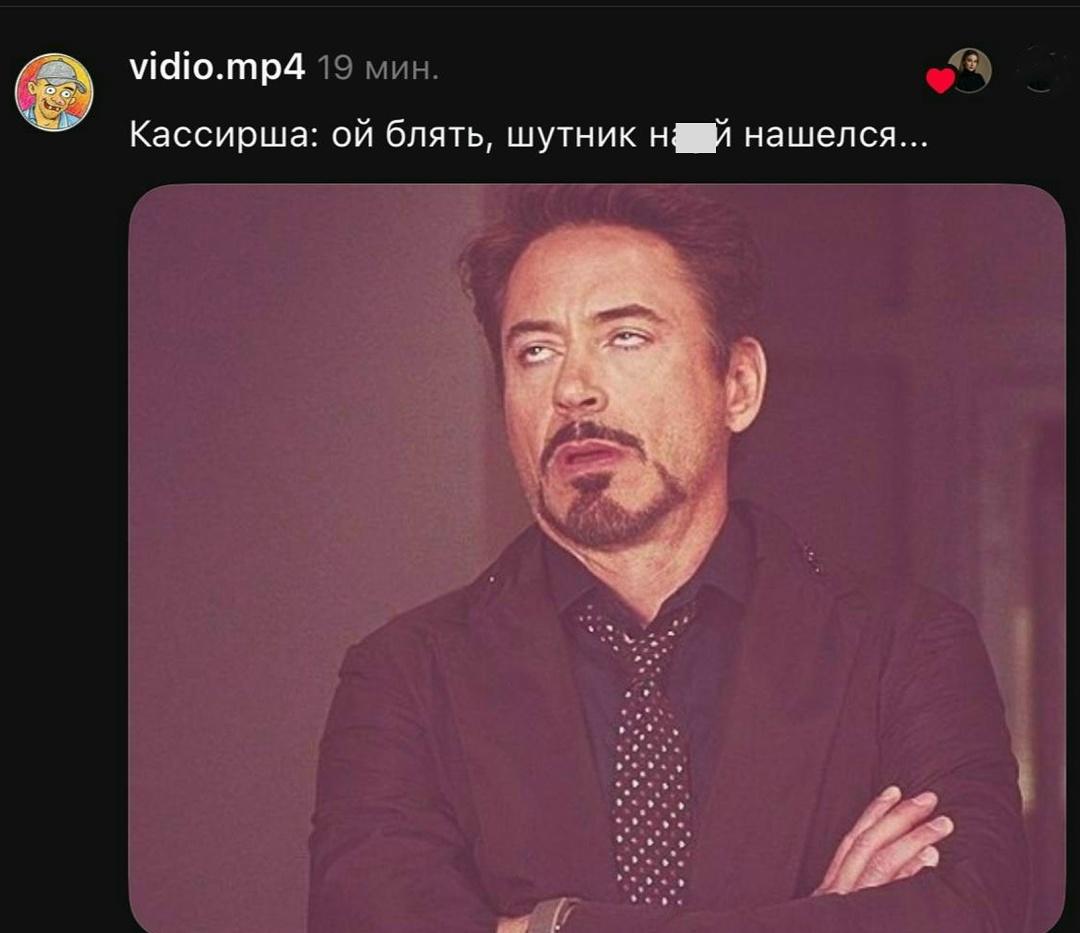Open the meme image in the comment
1080x933 pixels.
tap(597, 558)
